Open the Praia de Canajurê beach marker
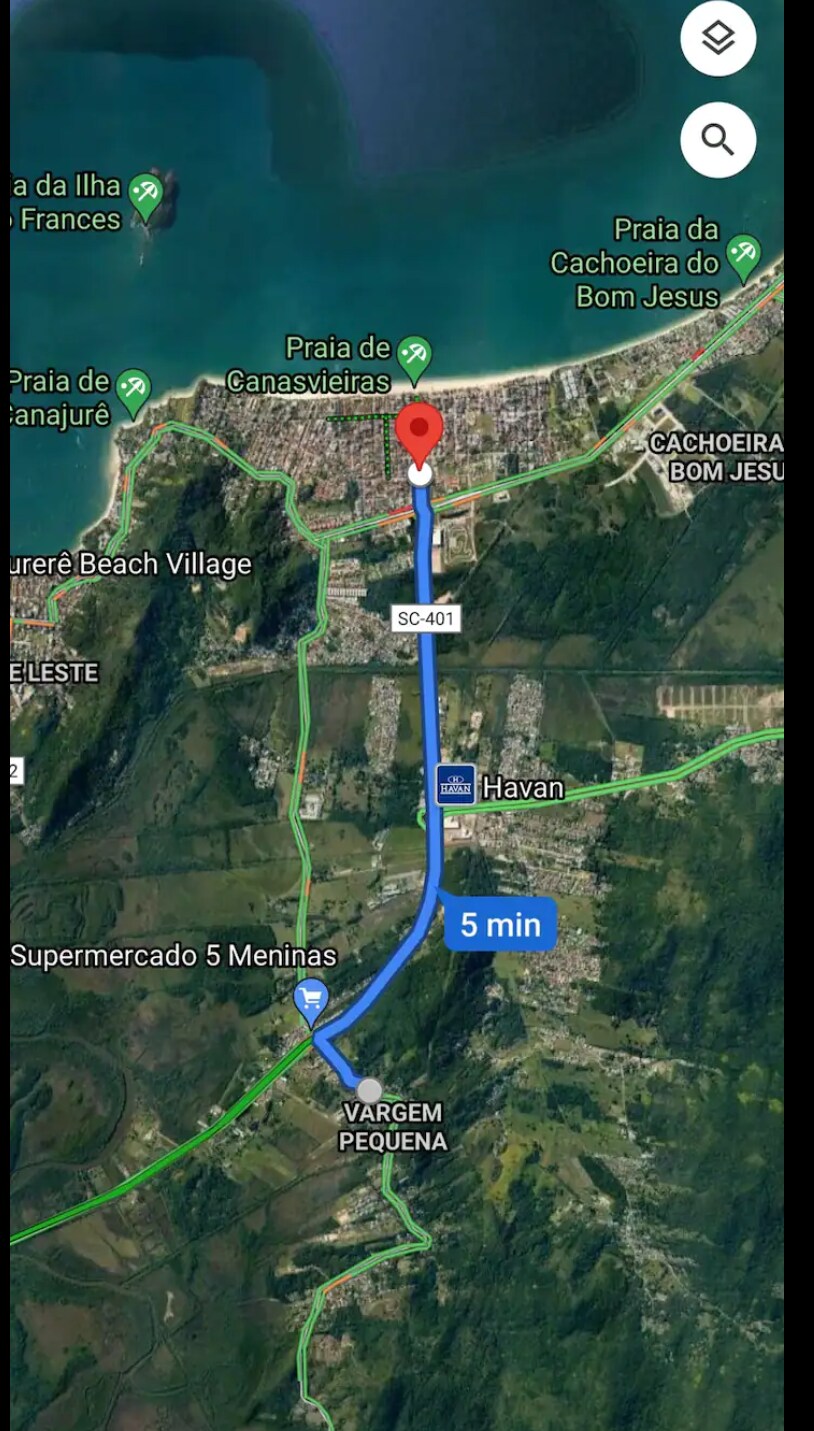 click(132, 390)
